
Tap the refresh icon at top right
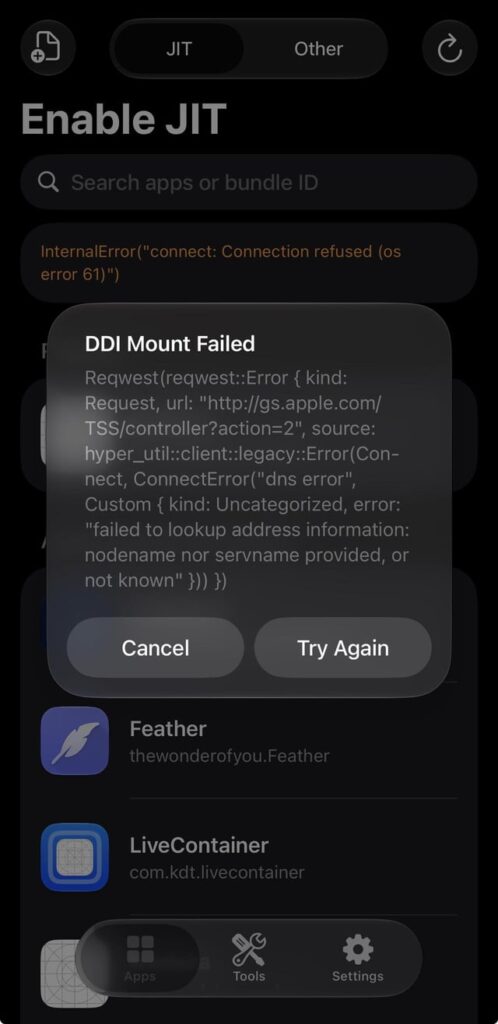click(450, 48)
